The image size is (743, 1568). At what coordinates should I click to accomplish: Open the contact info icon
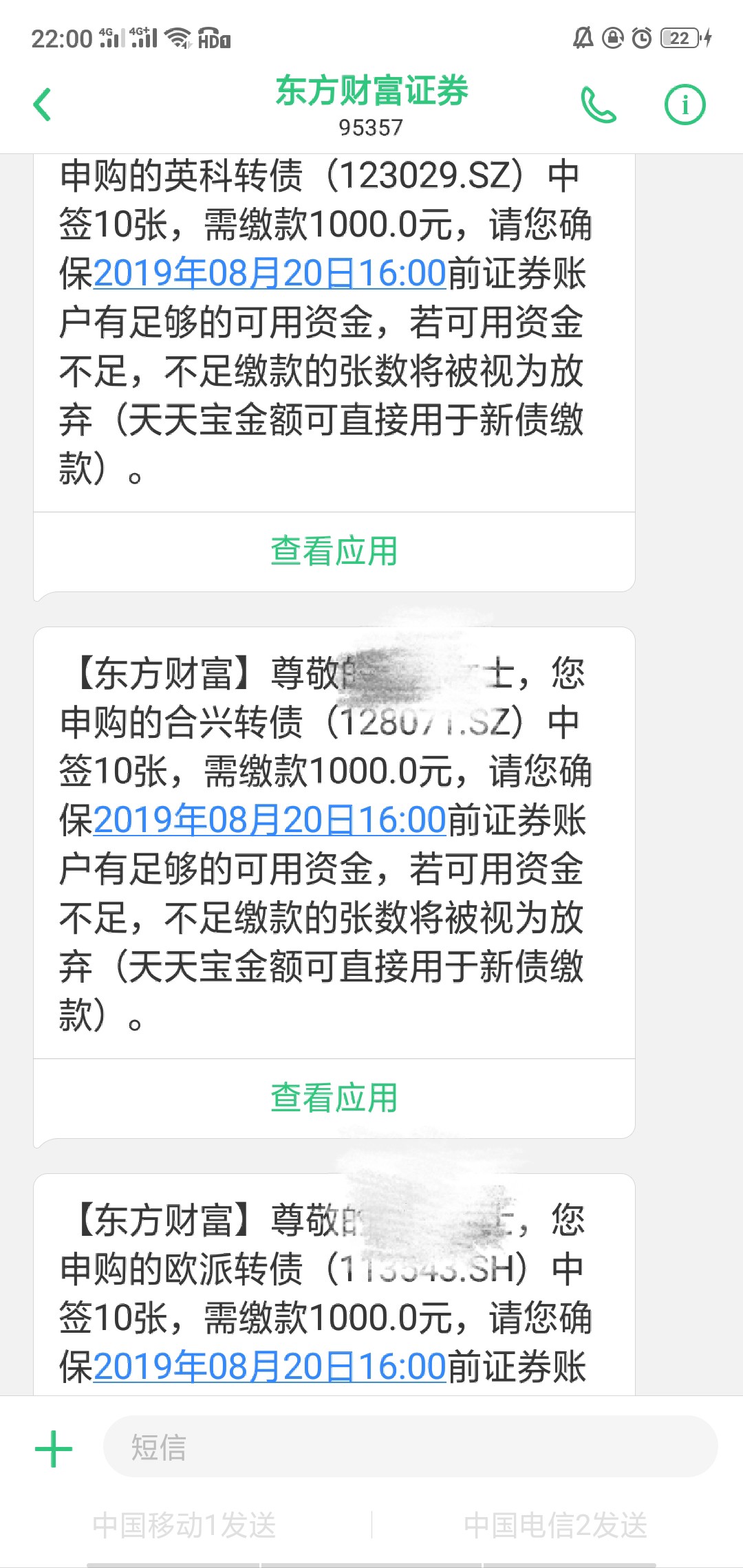click(x=685, y=105)
